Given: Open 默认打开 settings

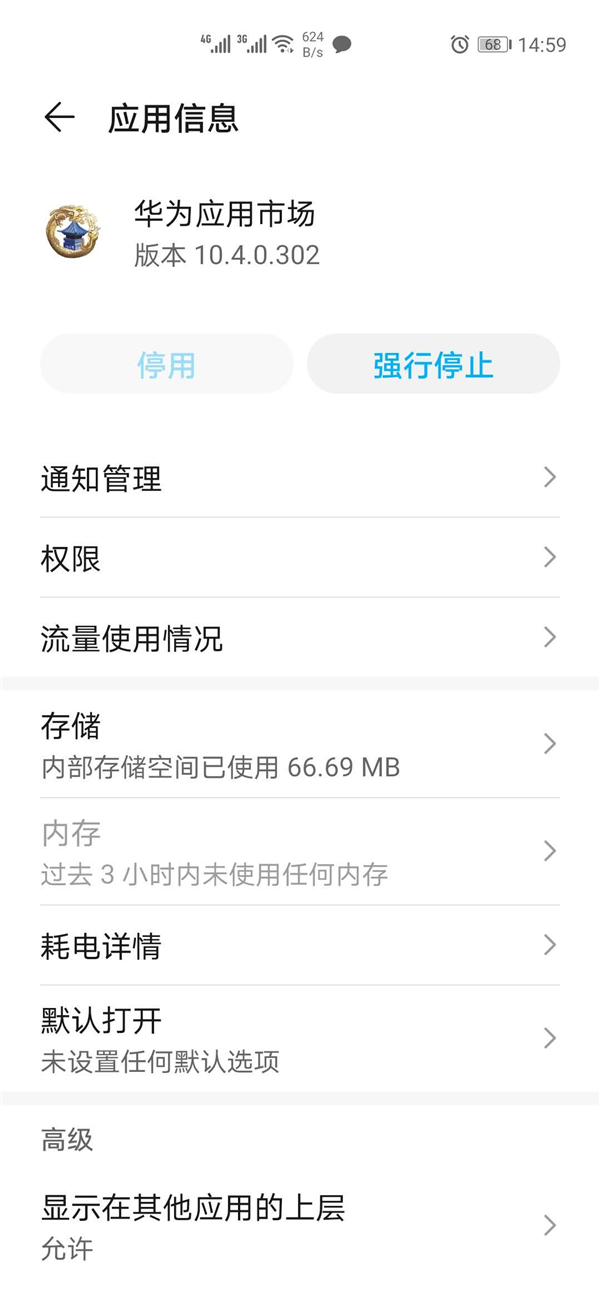Looking at the screenshot, I should (300, 1039).
